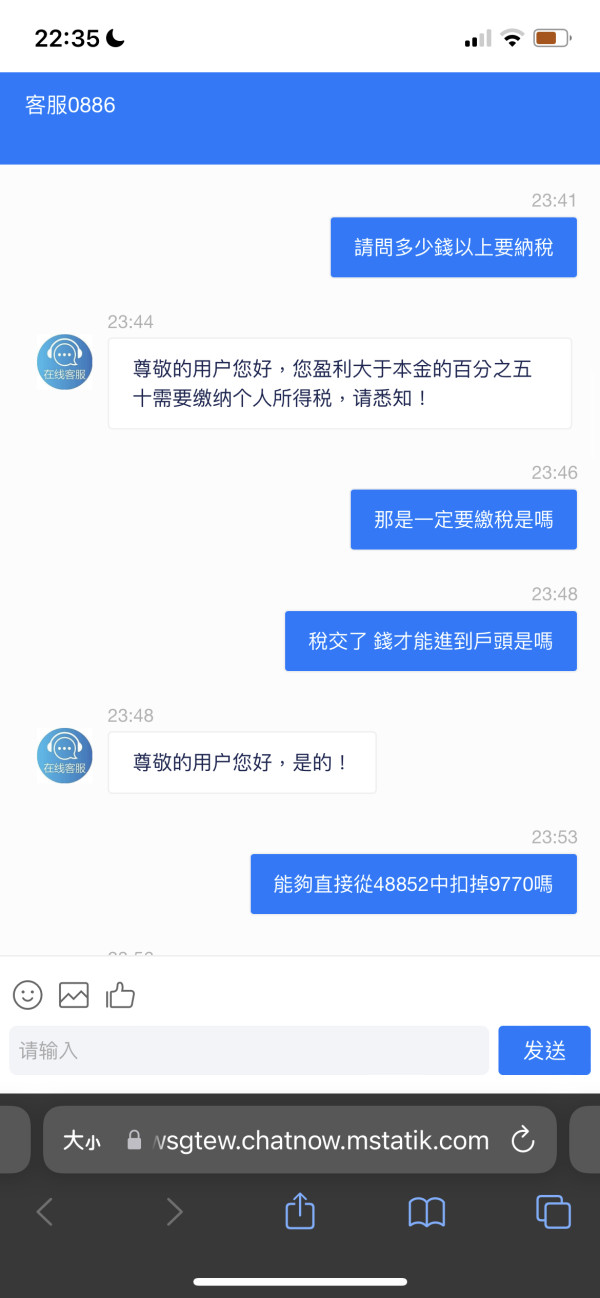Share this page from Safari toolbar
Screen dimensions: 600x1298
pos(300,1212)
